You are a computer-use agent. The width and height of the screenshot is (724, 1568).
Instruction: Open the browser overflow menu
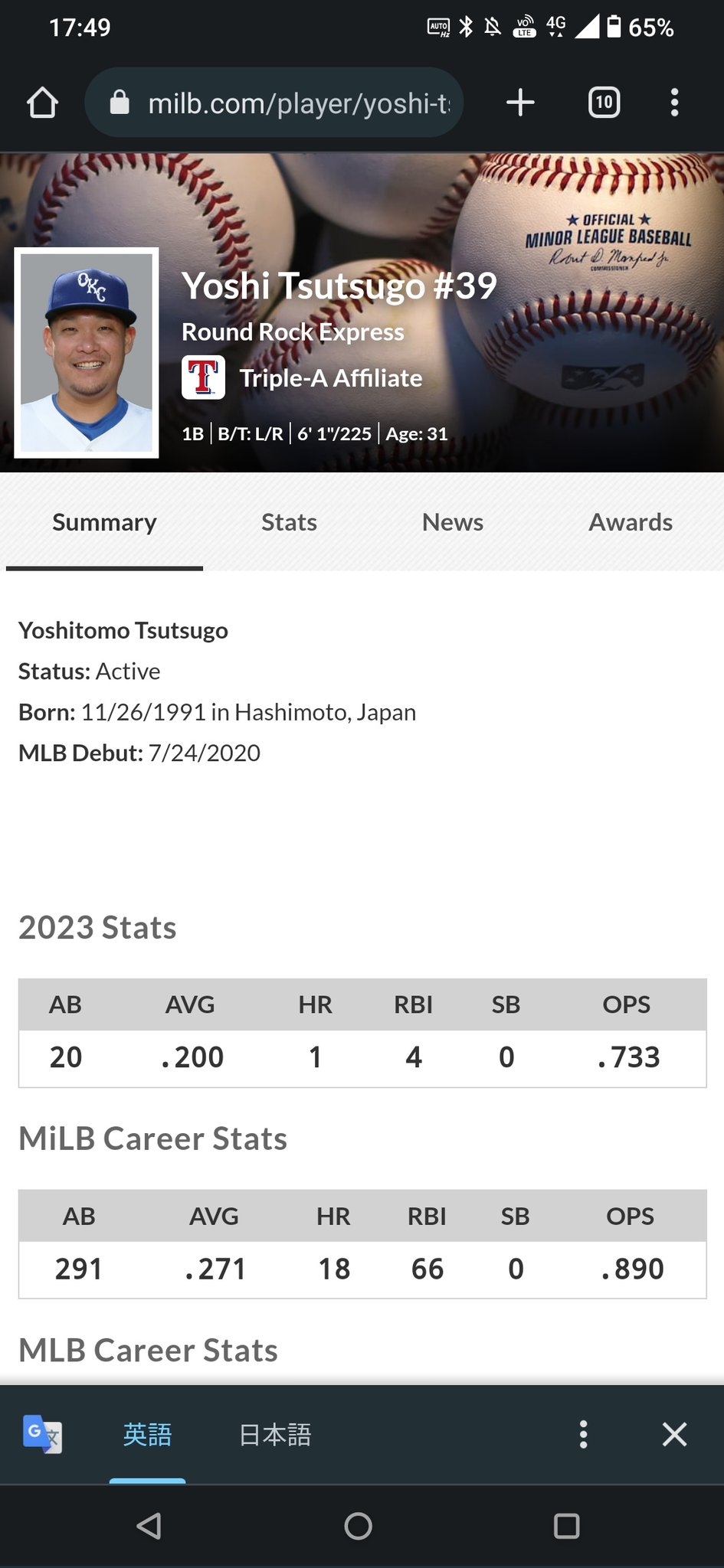point(674,103)
